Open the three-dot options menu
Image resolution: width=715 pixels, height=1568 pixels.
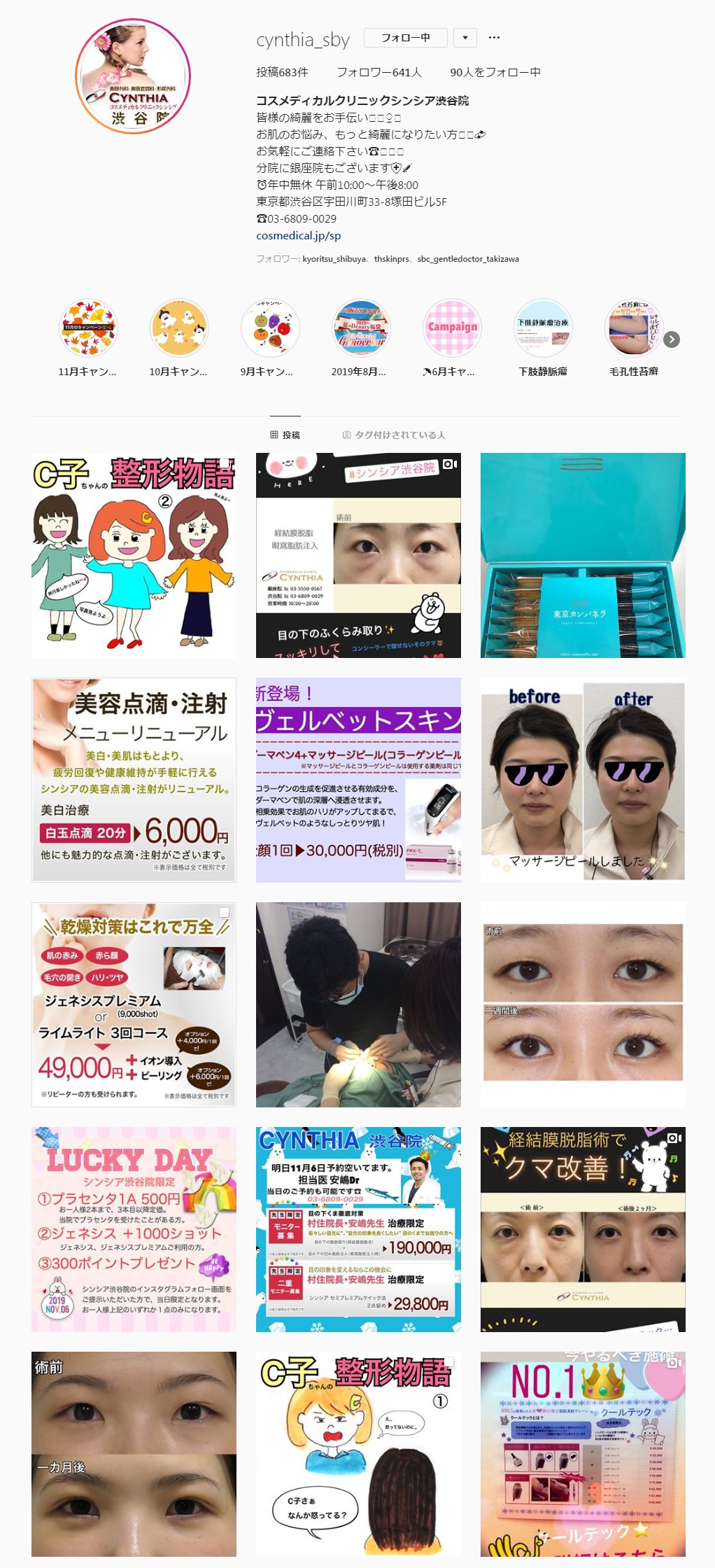click(x=494, y=38)
